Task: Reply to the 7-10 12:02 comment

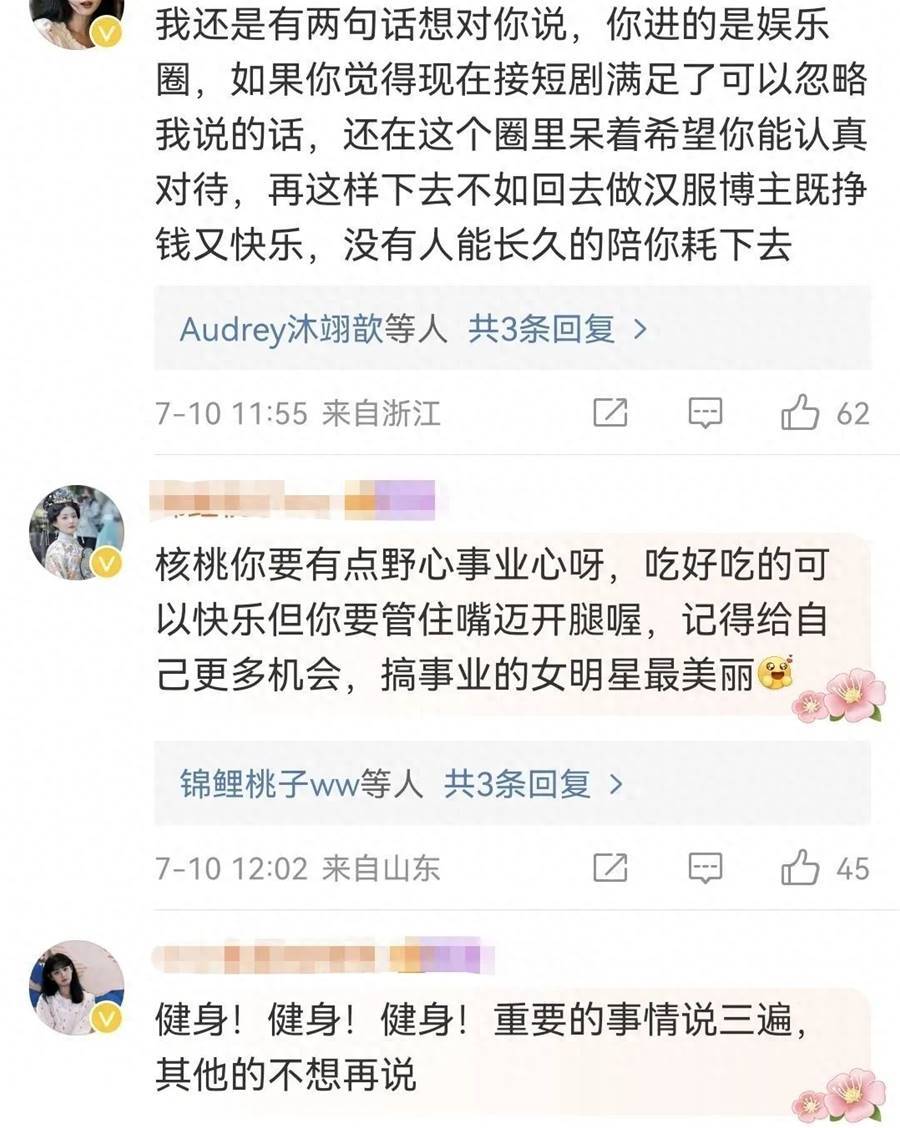Action: (x=706, y=868)
